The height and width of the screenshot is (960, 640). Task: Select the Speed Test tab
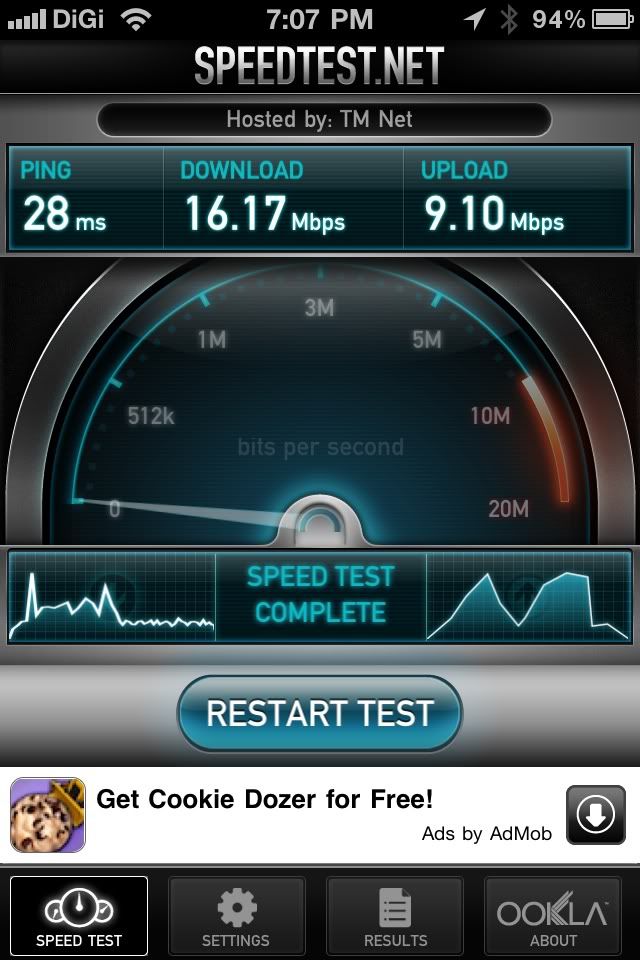coord(79,916)
